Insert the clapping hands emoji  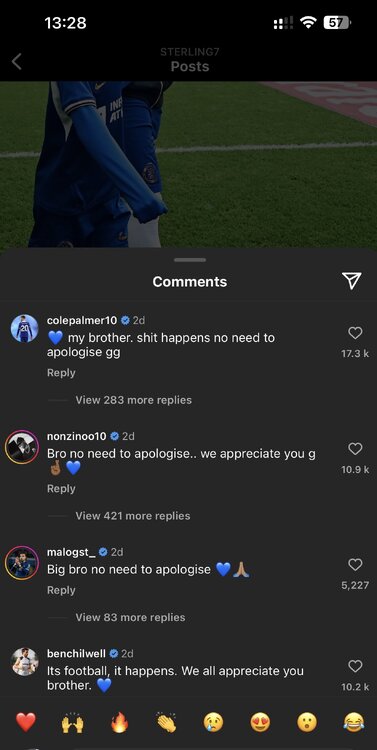click(166, 722)
